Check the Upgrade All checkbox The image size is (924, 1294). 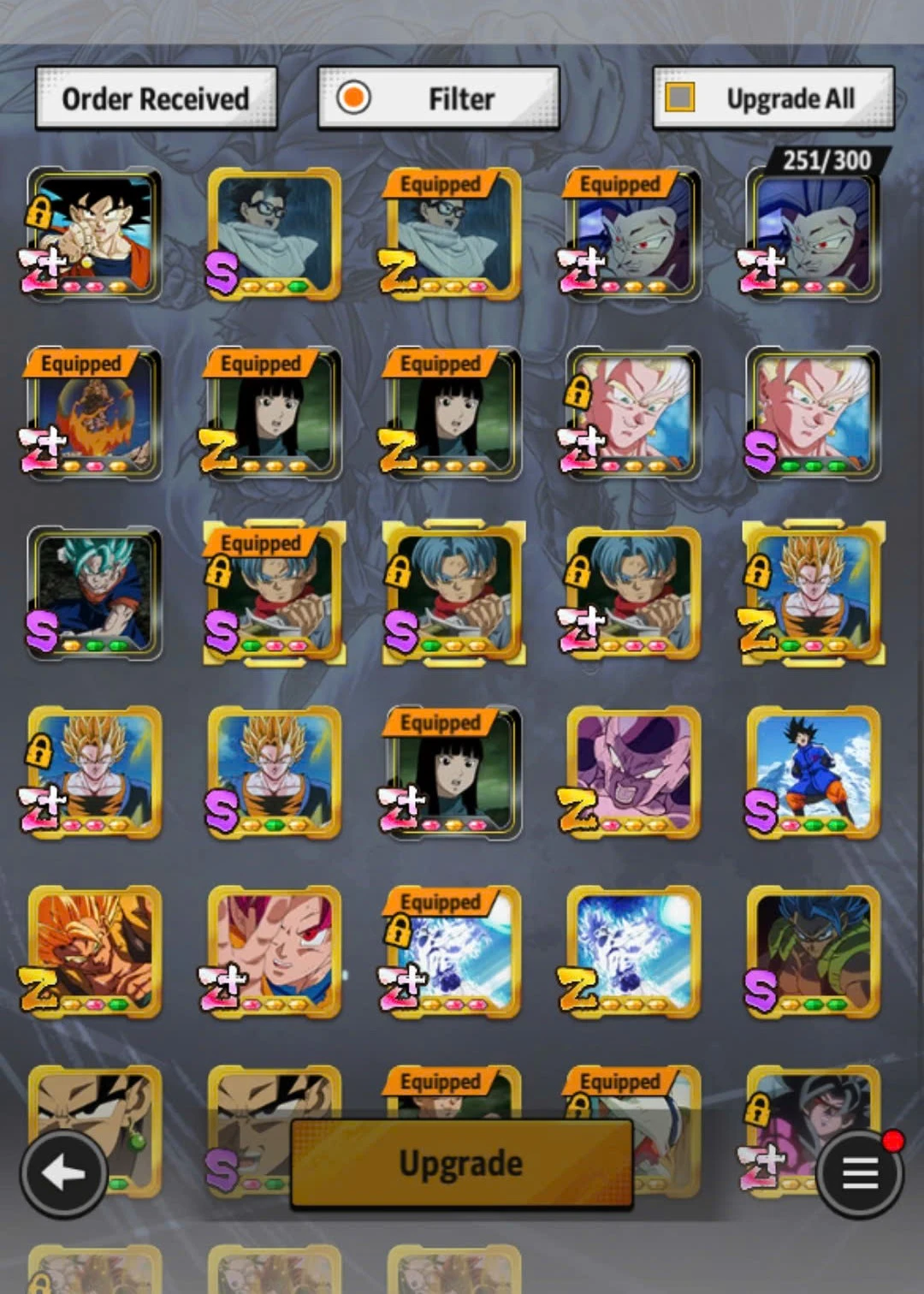pyautogui.click(x=680, y=98)
